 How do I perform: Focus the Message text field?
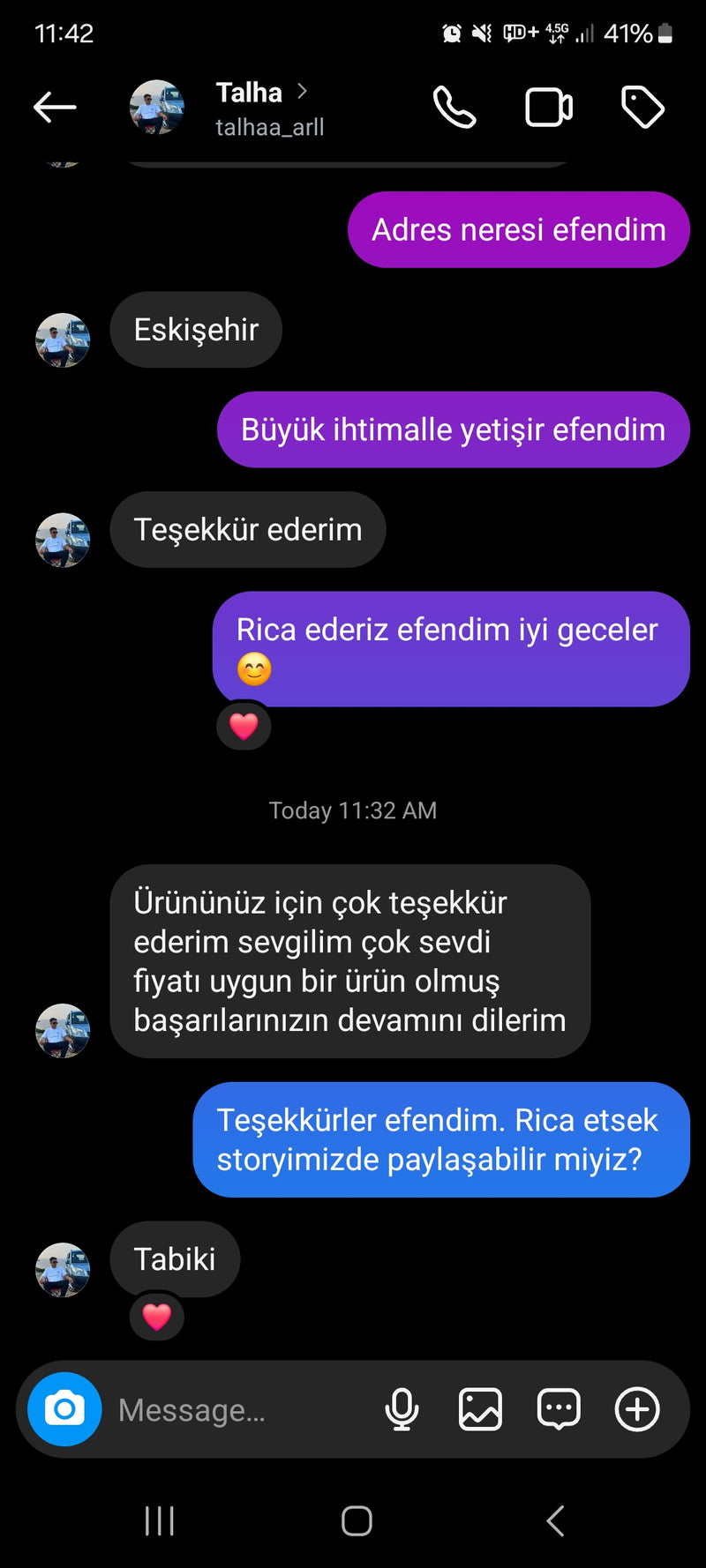(238, 1409)
